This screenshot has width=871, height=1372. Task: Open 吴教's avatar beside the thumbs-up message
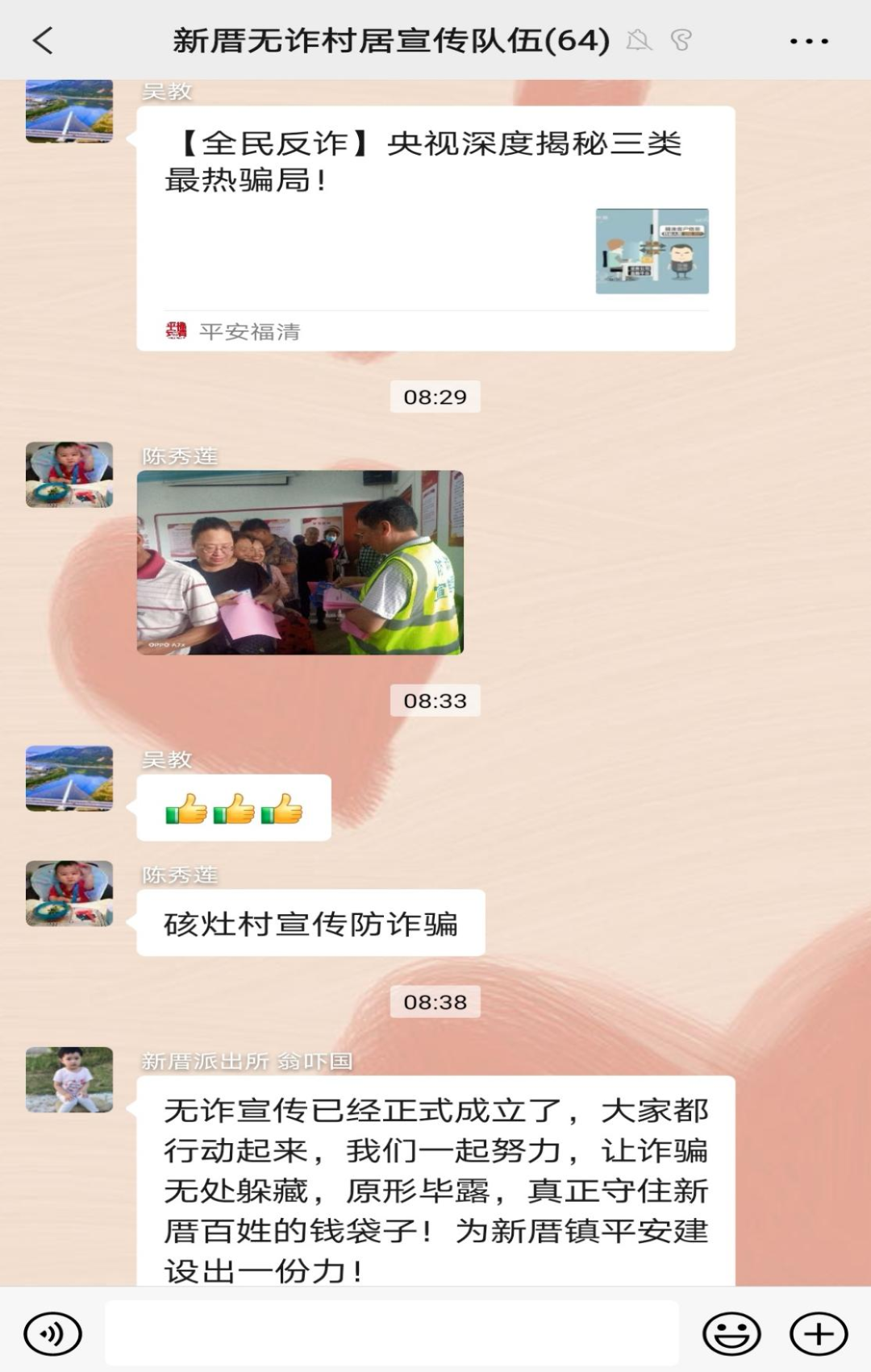pyautogui.click(x=69, y=778)
